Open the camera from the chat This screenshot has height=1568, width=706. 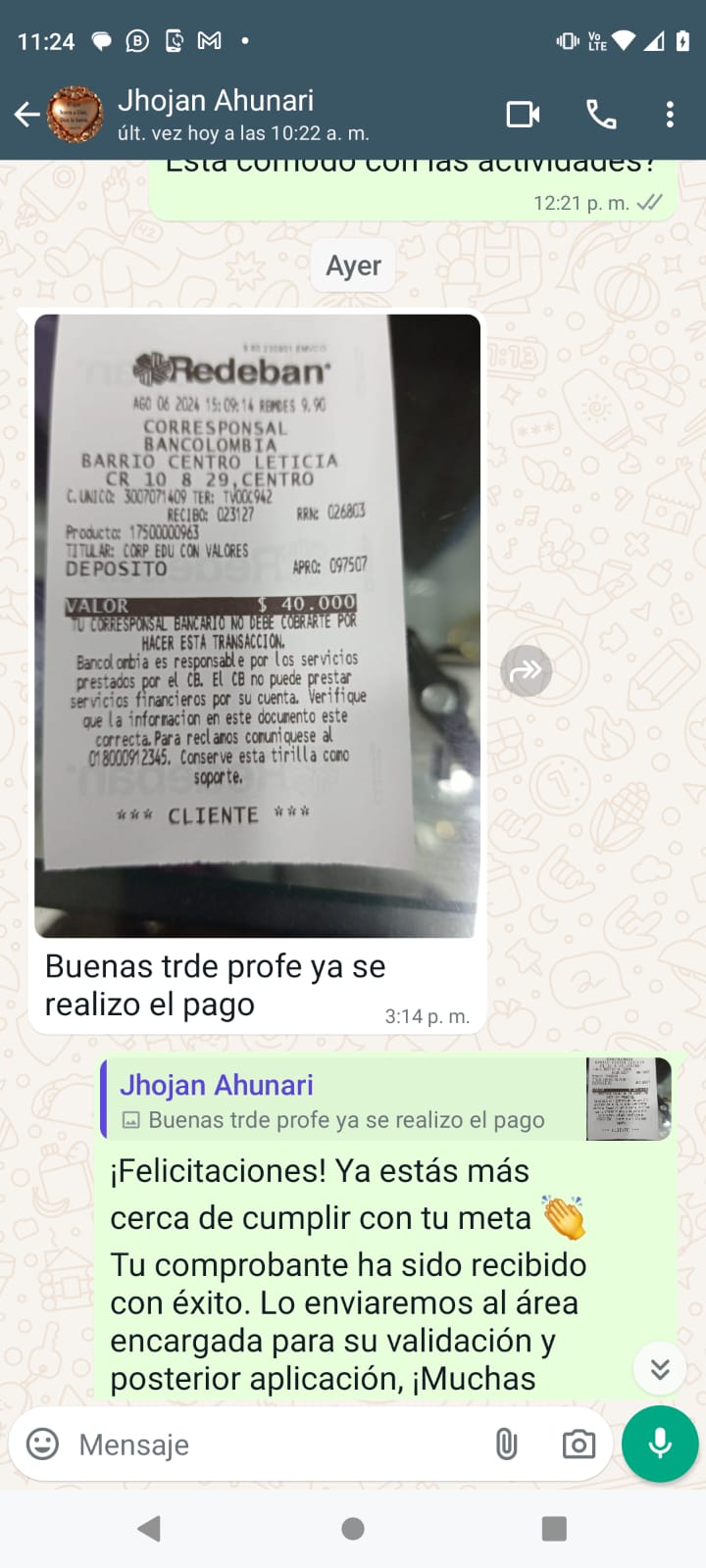point(579,1444)
